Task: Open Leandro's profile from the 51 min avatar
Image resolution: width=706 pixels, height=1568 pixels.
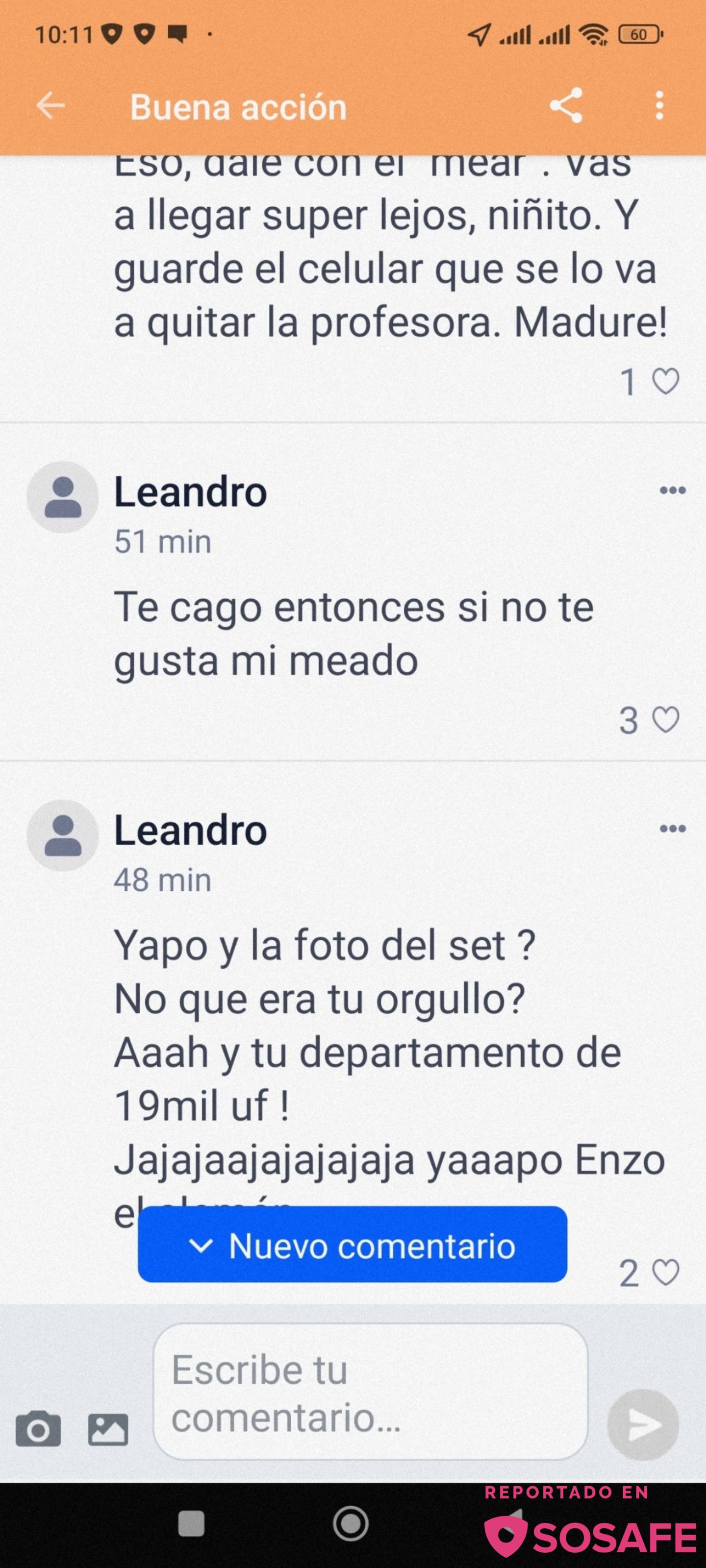Action: [x=62, y=497]
